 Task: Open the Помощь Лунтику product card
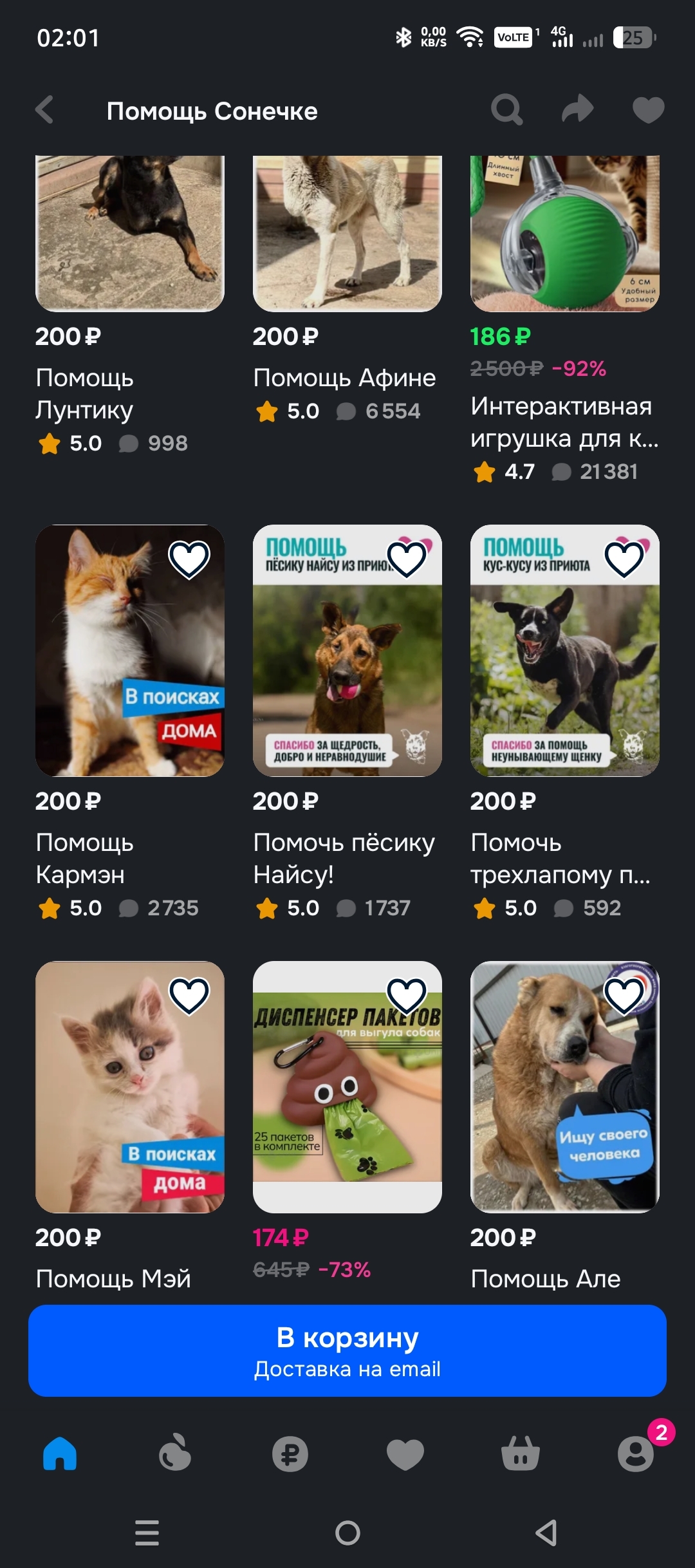click(129, 257)
